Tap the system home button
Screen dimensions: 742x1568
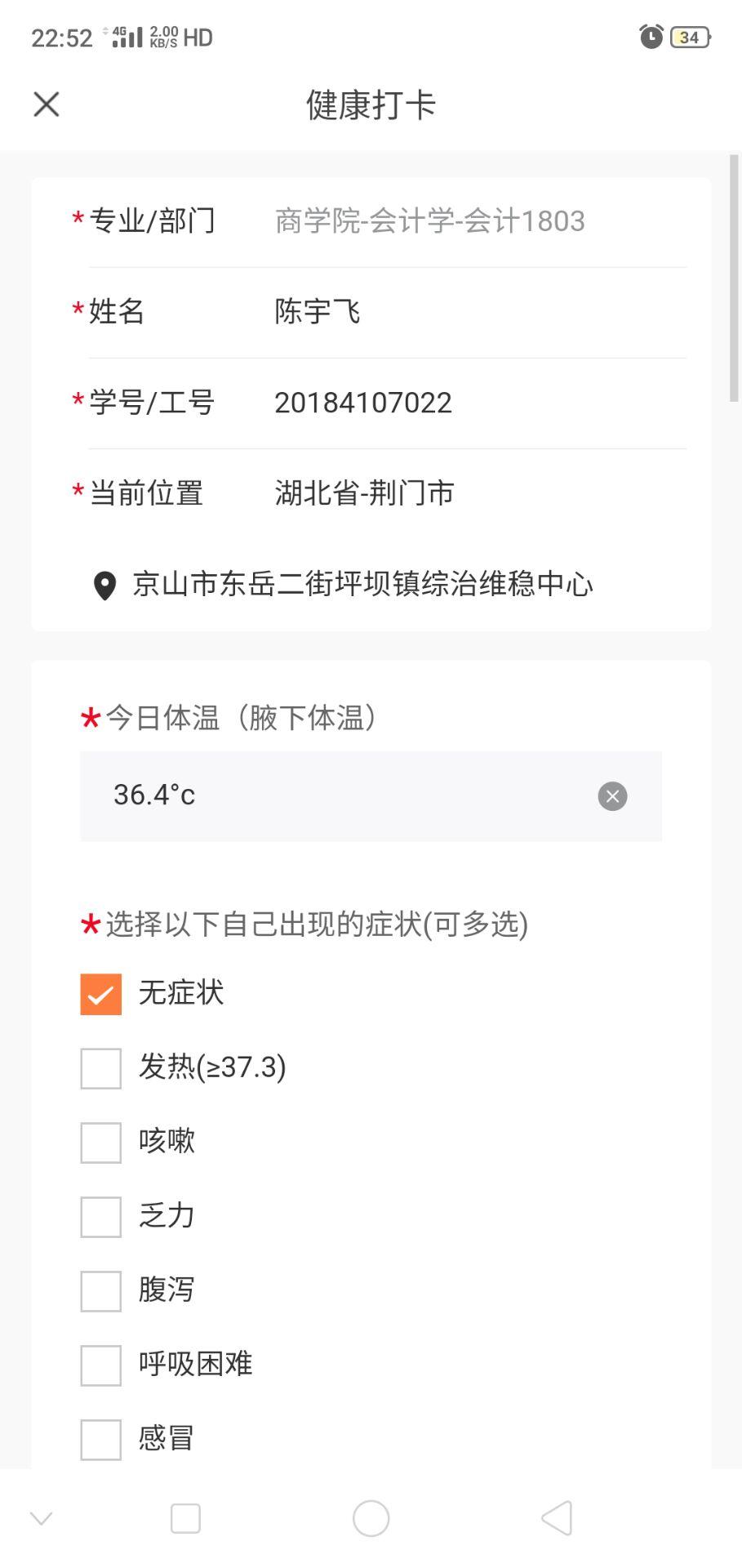pos(371,1518)
